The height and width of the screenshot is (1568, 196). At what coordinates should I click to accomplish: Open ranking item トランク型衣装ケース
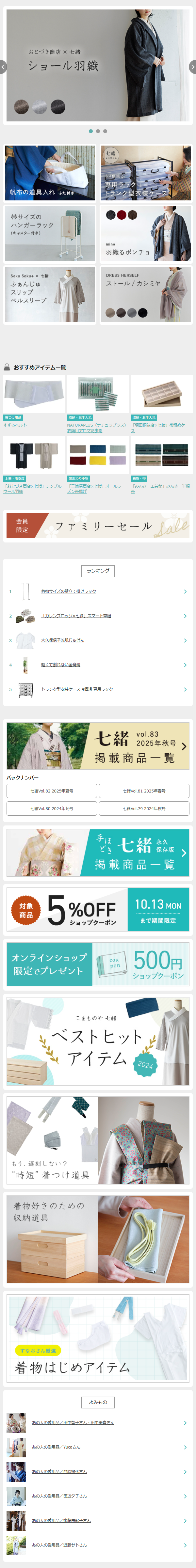(77, 689)
